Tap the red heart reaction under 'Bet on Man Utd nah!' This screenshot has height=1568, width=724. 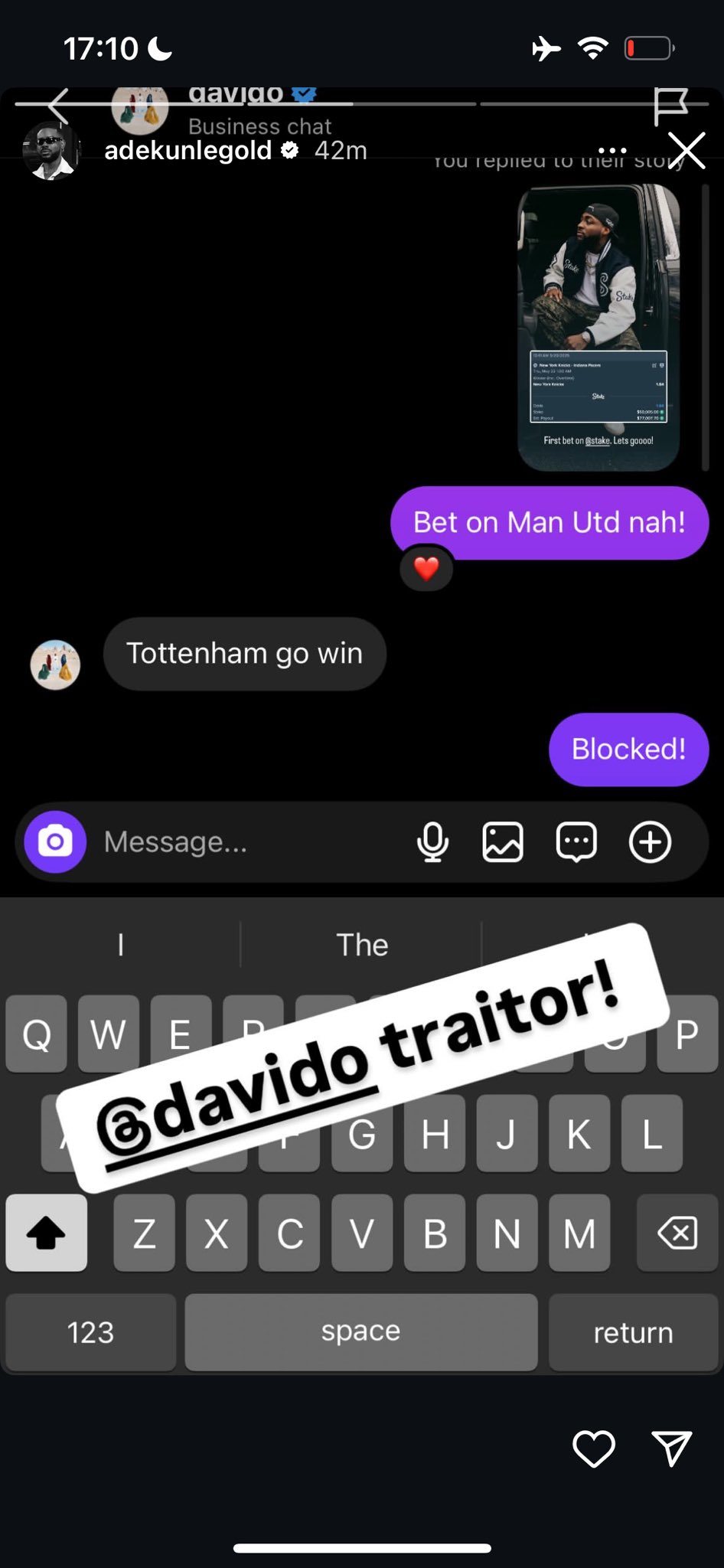point(426,569)
